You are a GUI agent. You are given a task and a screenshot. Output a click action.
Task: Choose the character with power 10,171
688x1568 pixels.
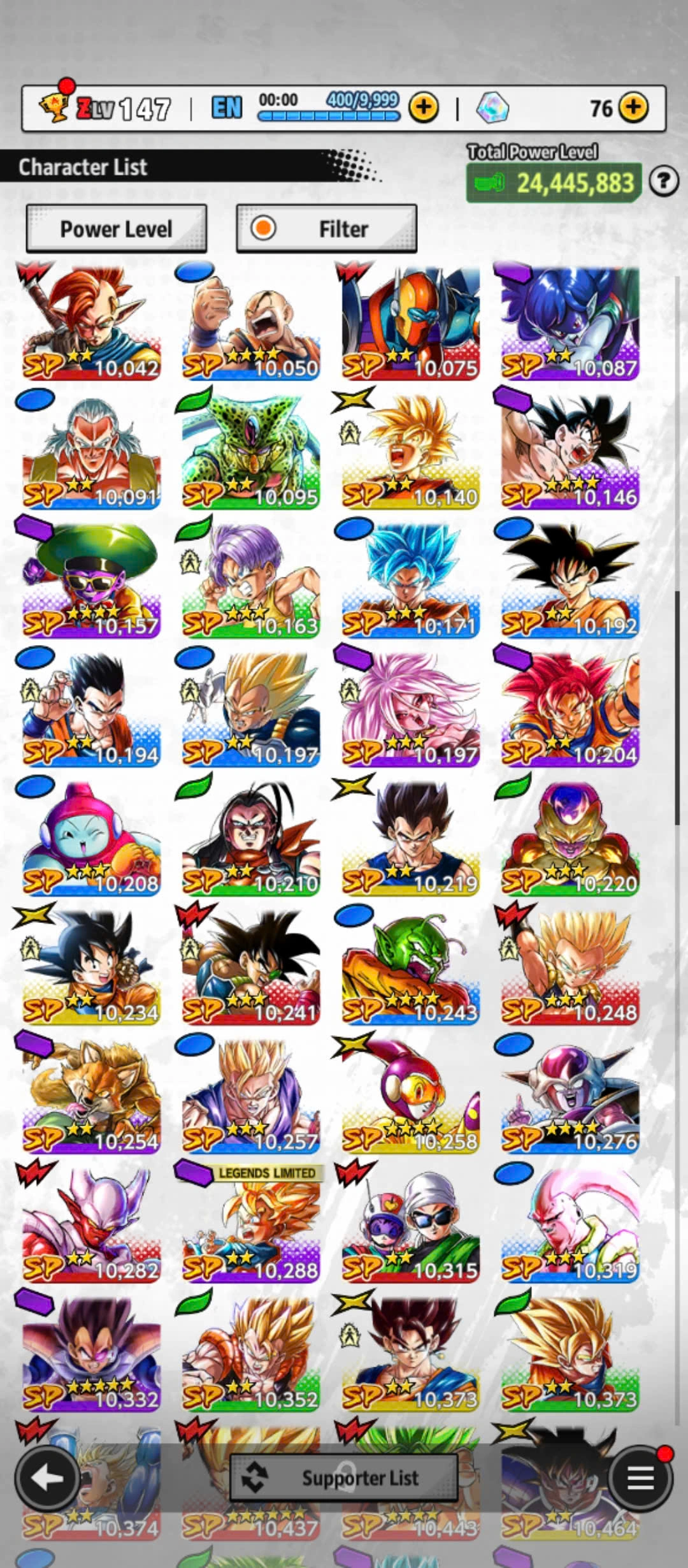click(410, 581)
